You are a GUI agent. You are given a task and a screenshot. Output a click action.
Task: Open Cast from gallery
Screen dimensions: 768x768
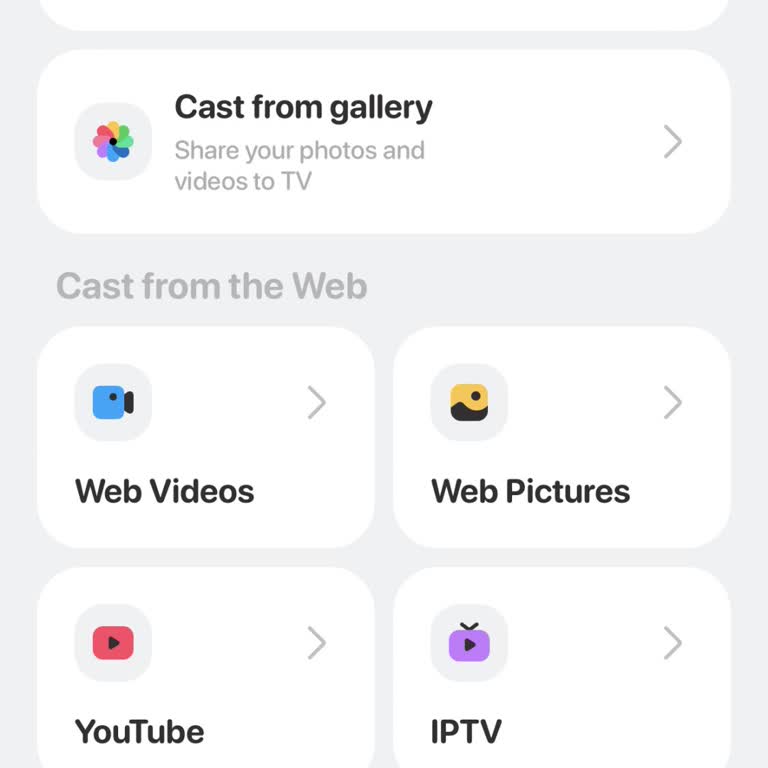coord(383,142)
